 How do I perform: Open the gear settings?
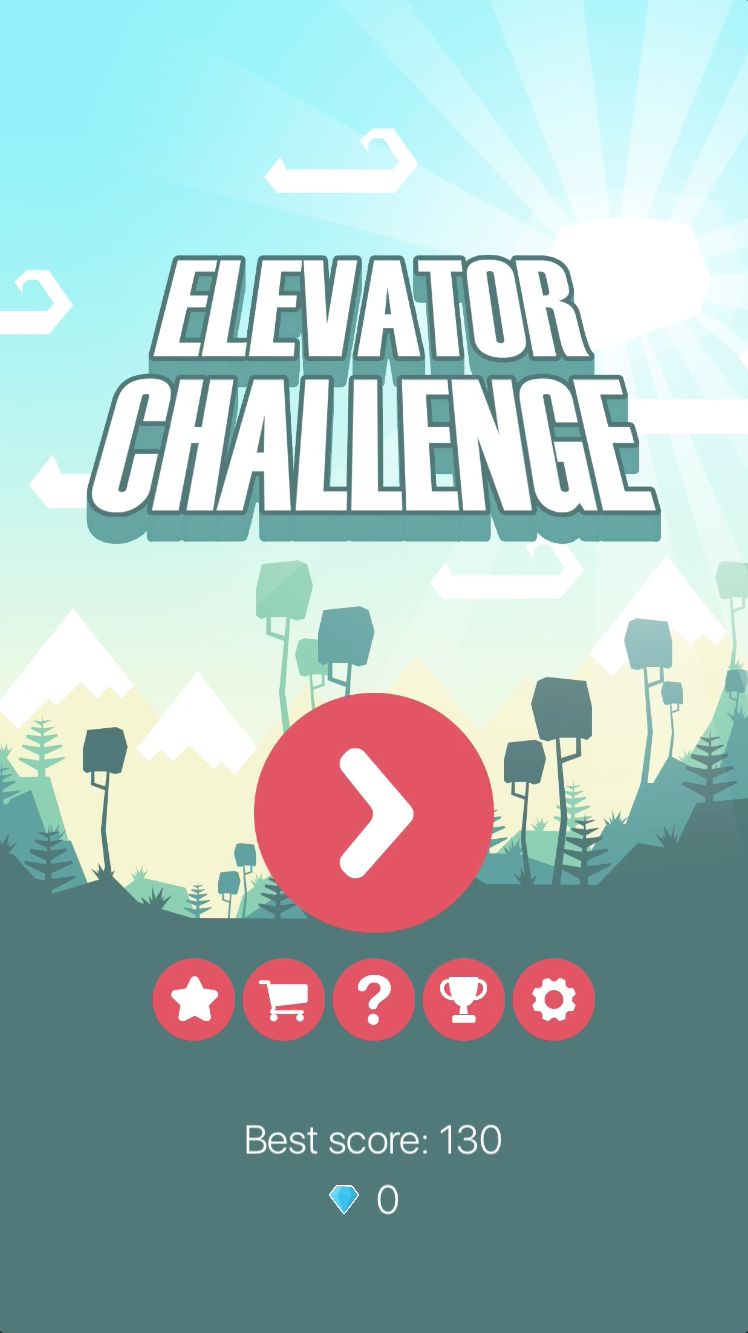(x=554, y=999)
